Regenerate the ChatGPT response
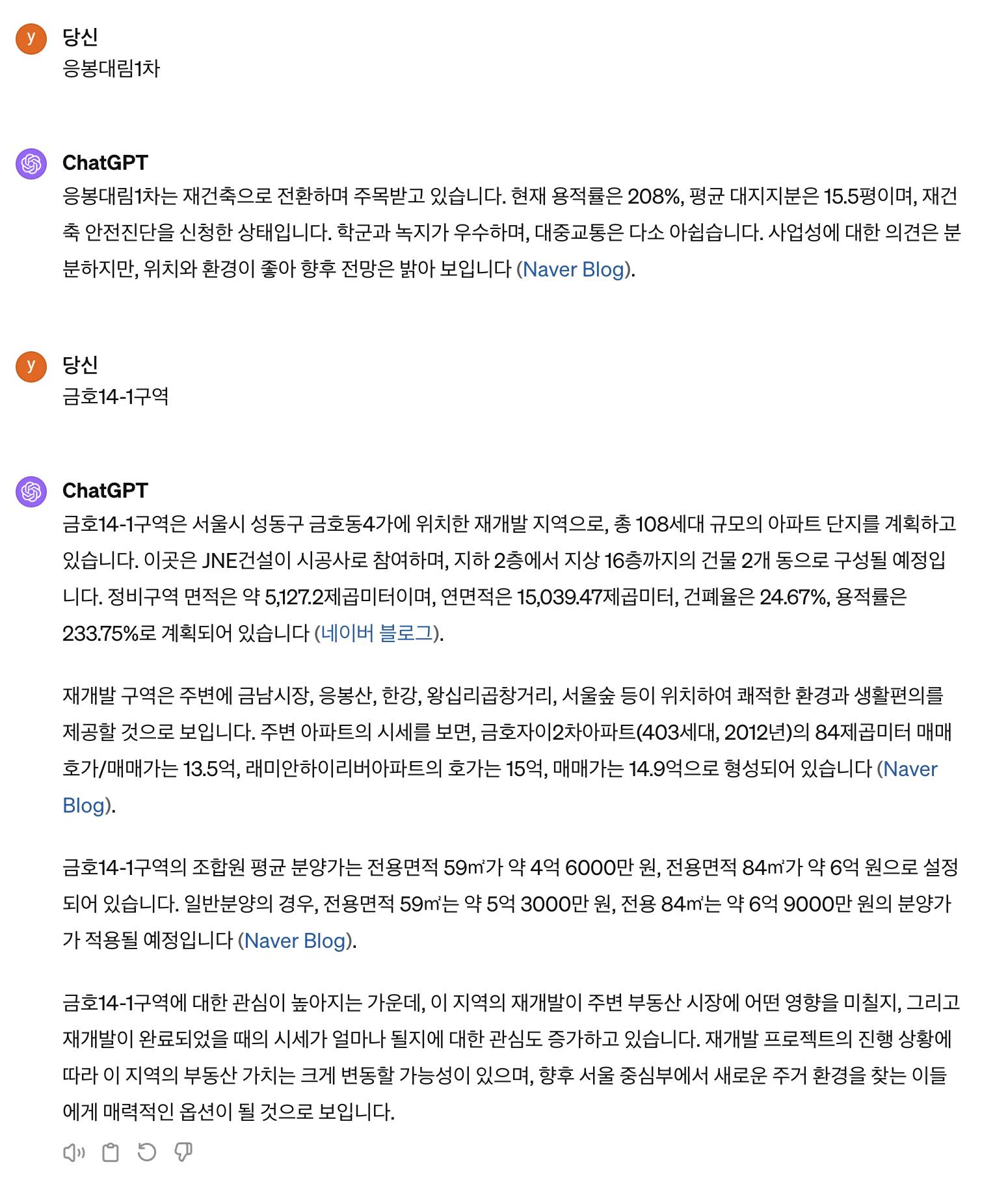This screenshot has height=1197, width=1008. tap(147, 1153)
